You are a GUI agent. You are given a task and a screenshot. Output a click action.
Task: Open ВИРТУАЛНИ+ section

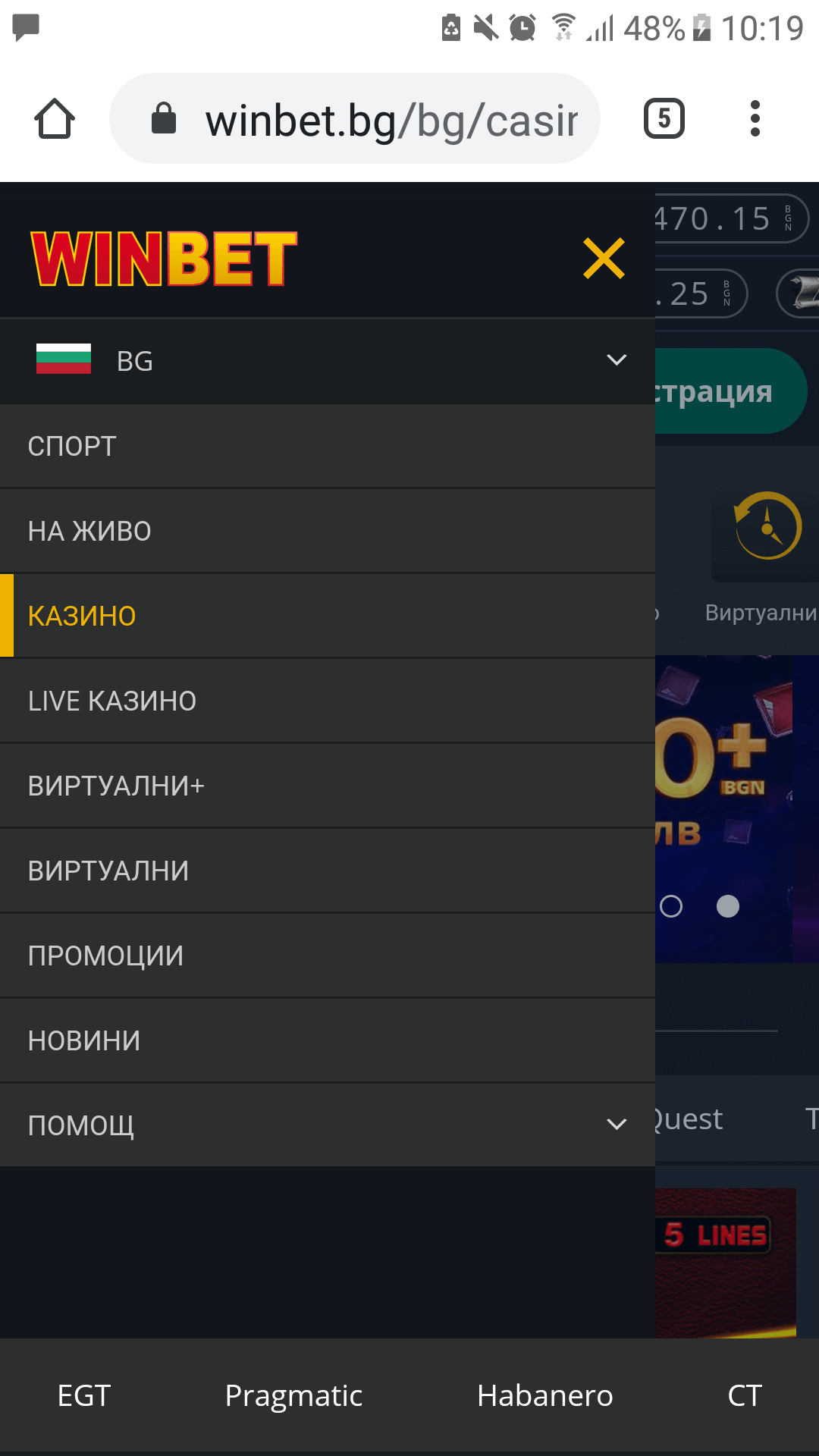(326, 786)
